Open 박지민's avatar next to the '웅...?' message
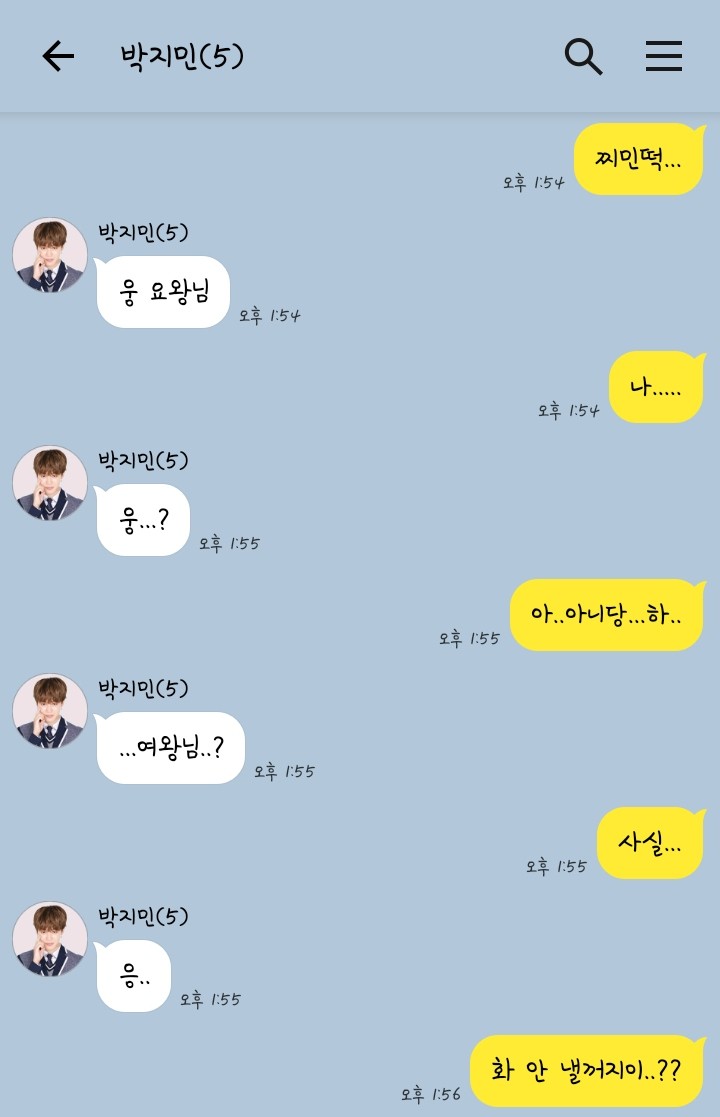The image size is (720, 1117). [50, 483]
